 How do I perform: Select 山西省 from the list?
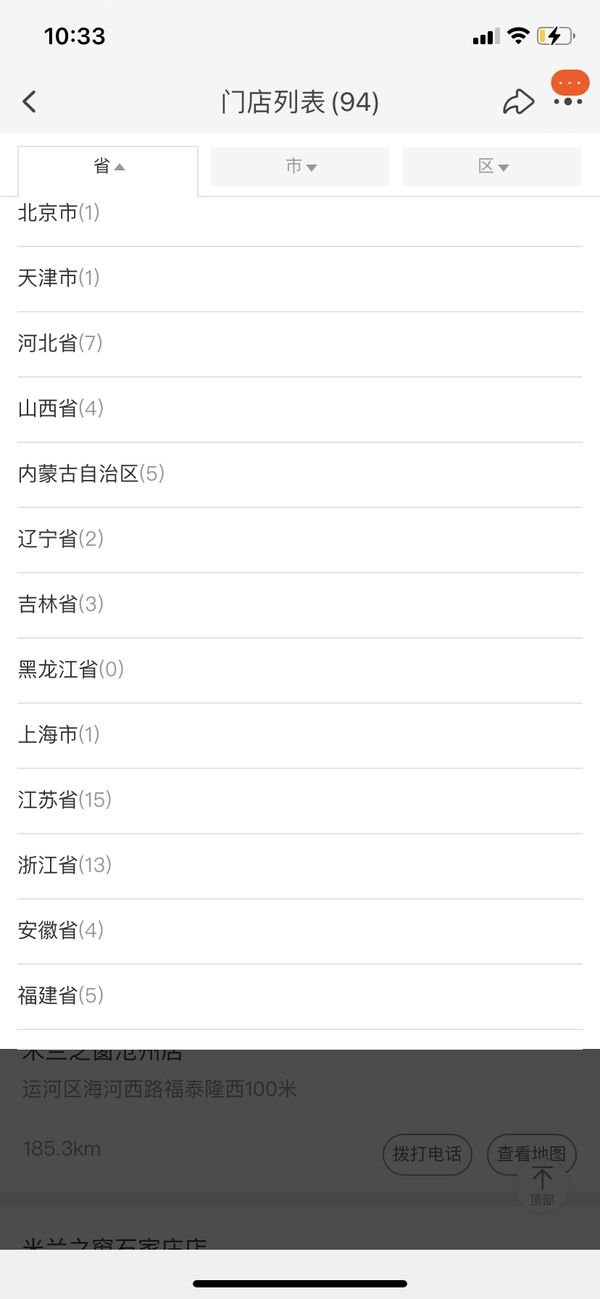pos(61,408)
